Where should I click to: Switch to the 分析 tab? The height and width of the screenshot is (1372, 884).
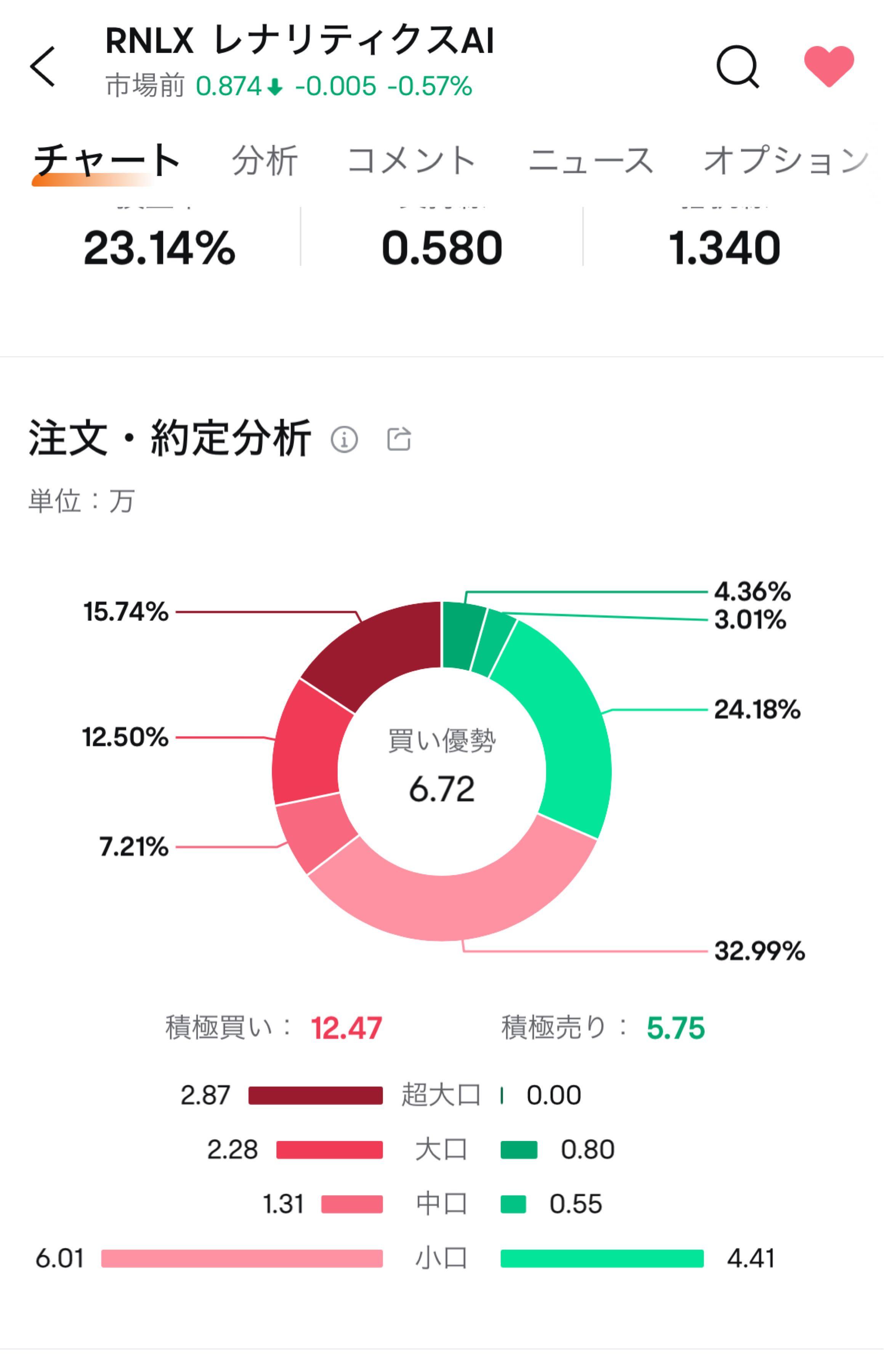pyautogui.click(x=265, y=161)
